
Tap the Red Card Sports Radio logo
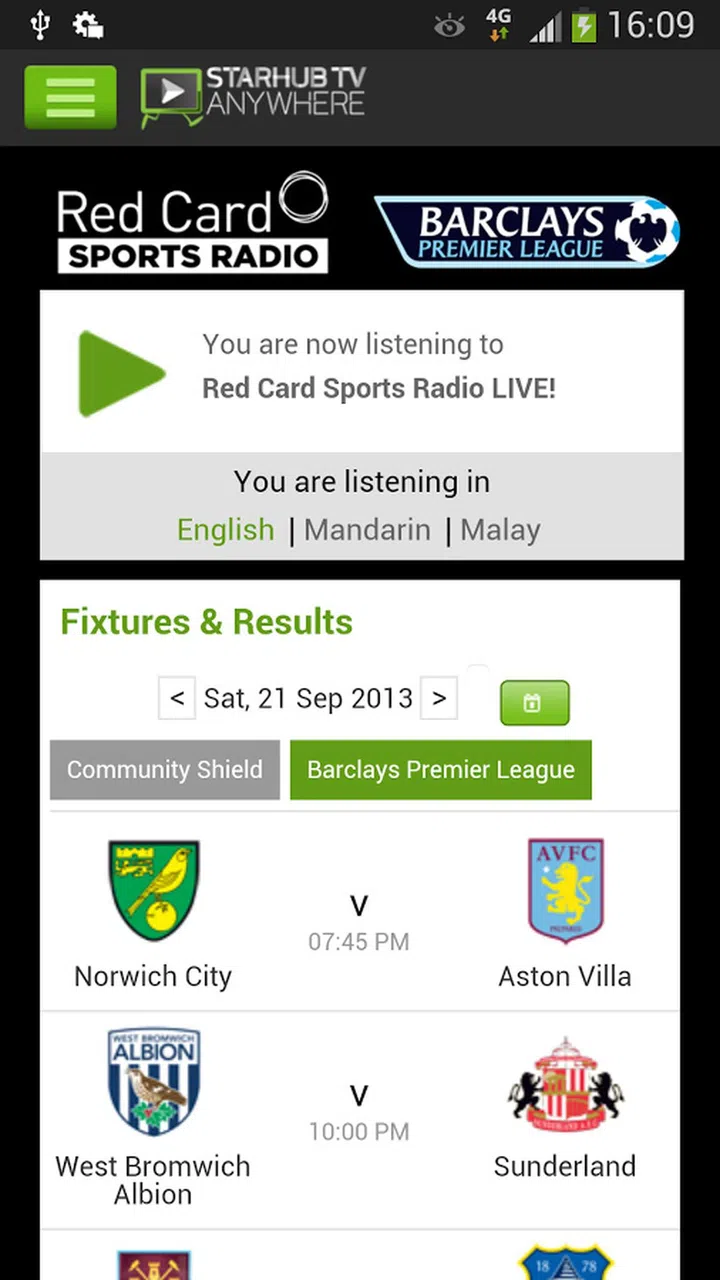(192, 220)
